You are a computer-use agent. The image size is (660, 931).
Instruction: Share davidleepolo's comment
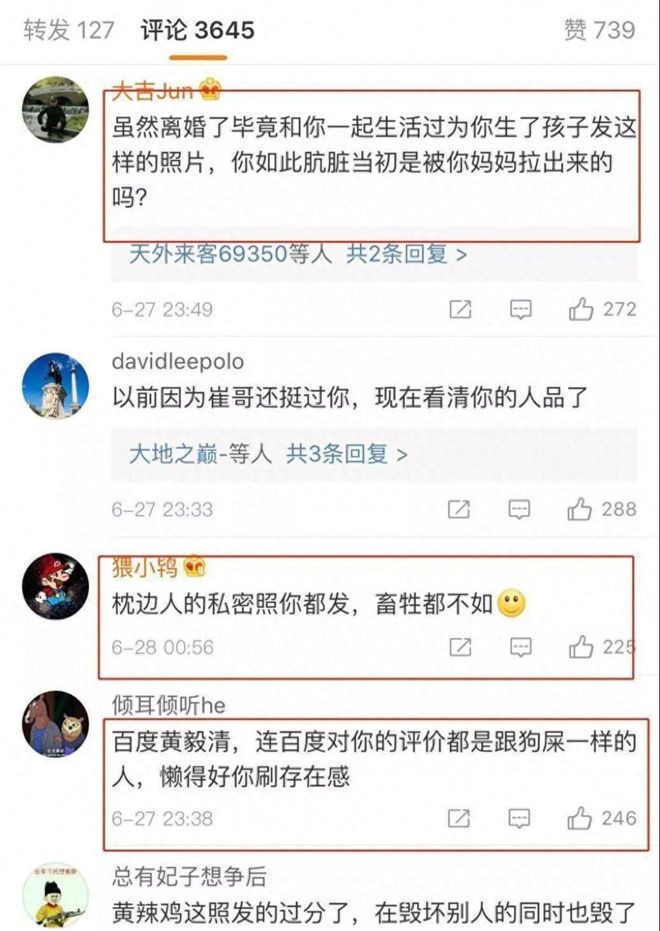tap(459, 509)
